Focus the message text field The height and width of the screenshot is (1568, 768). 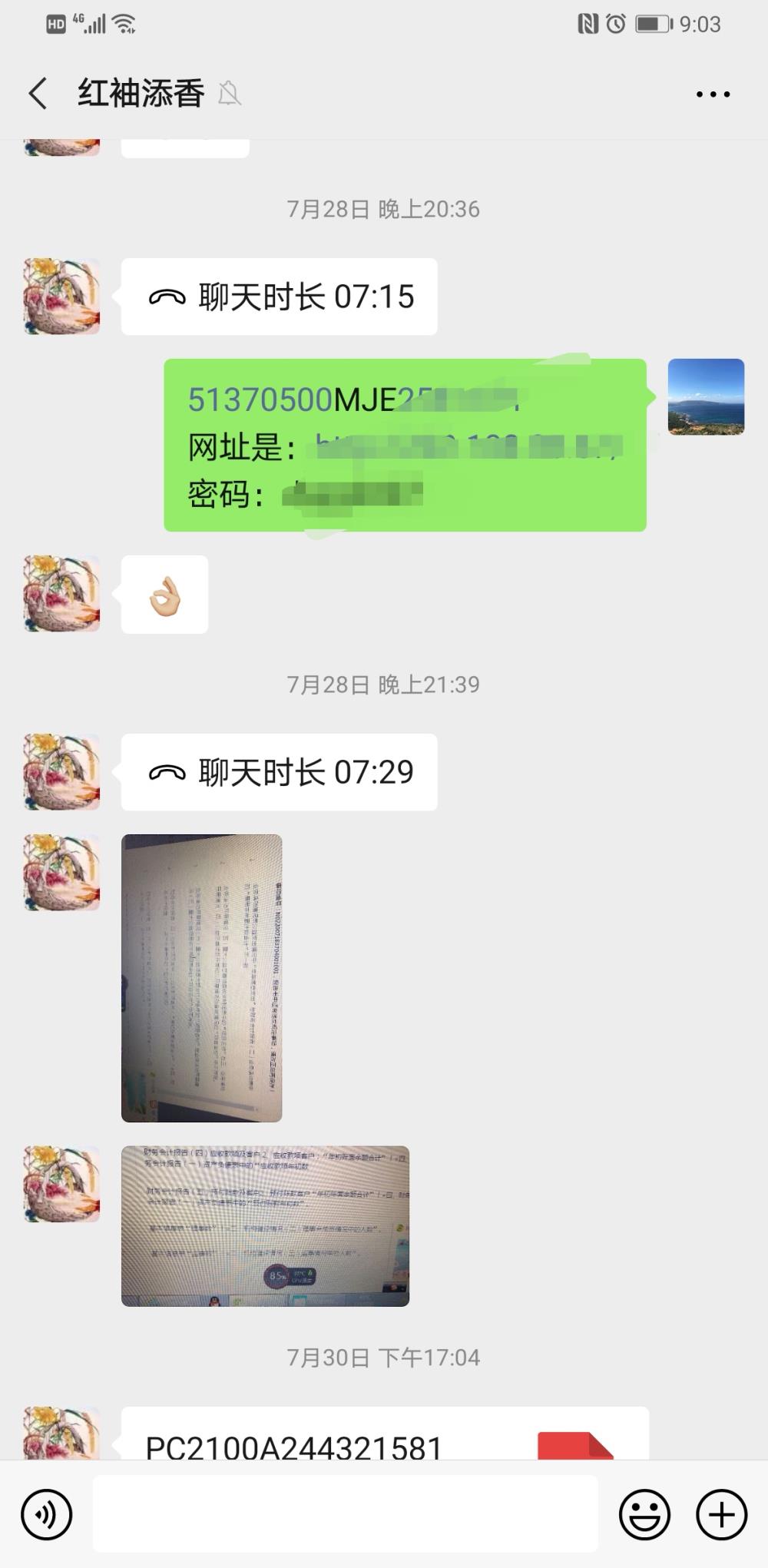346,1513
